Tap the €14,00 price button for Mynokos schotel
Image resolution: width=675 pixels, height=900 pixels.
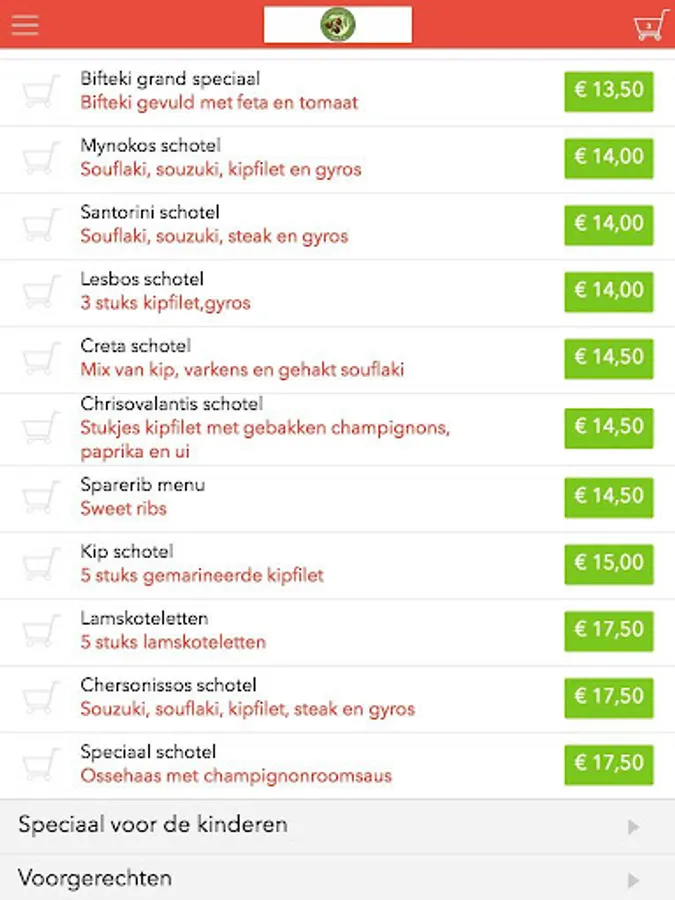point(608,158)
